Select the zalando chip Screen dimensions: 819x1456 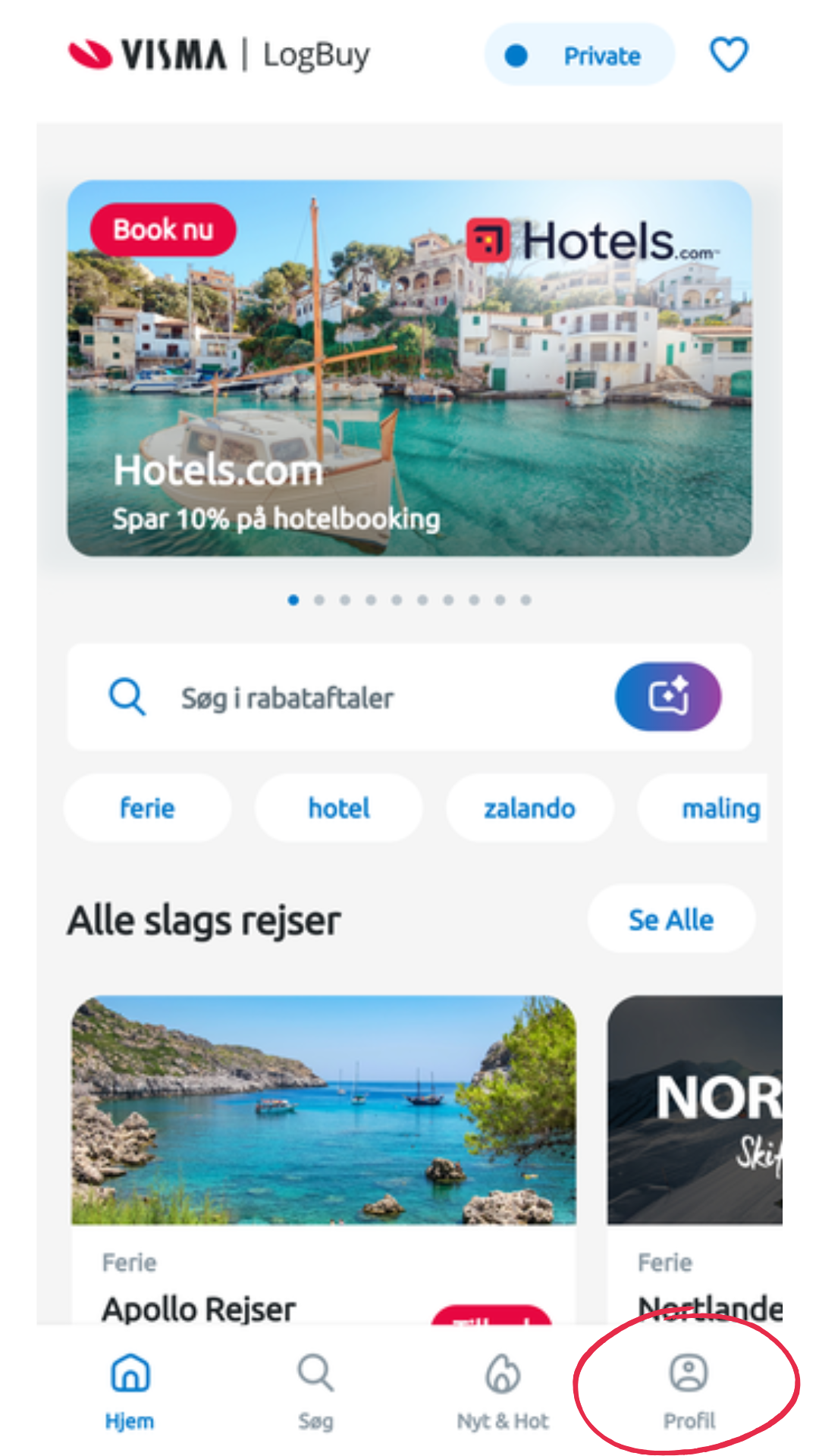tap(529, 808)
